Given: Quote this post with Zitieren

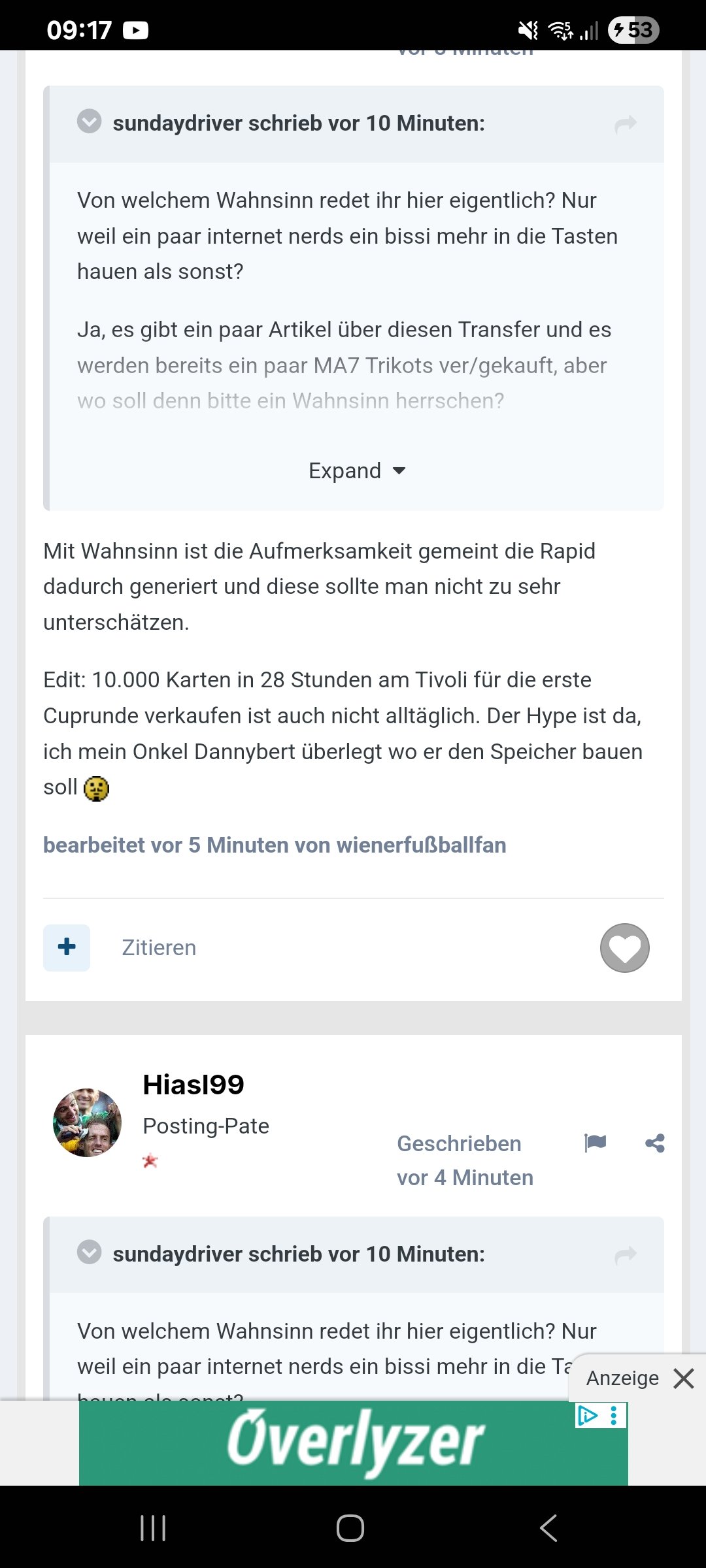Looking at the screenshot, I should pyautogui.click(x=159, y=947).
